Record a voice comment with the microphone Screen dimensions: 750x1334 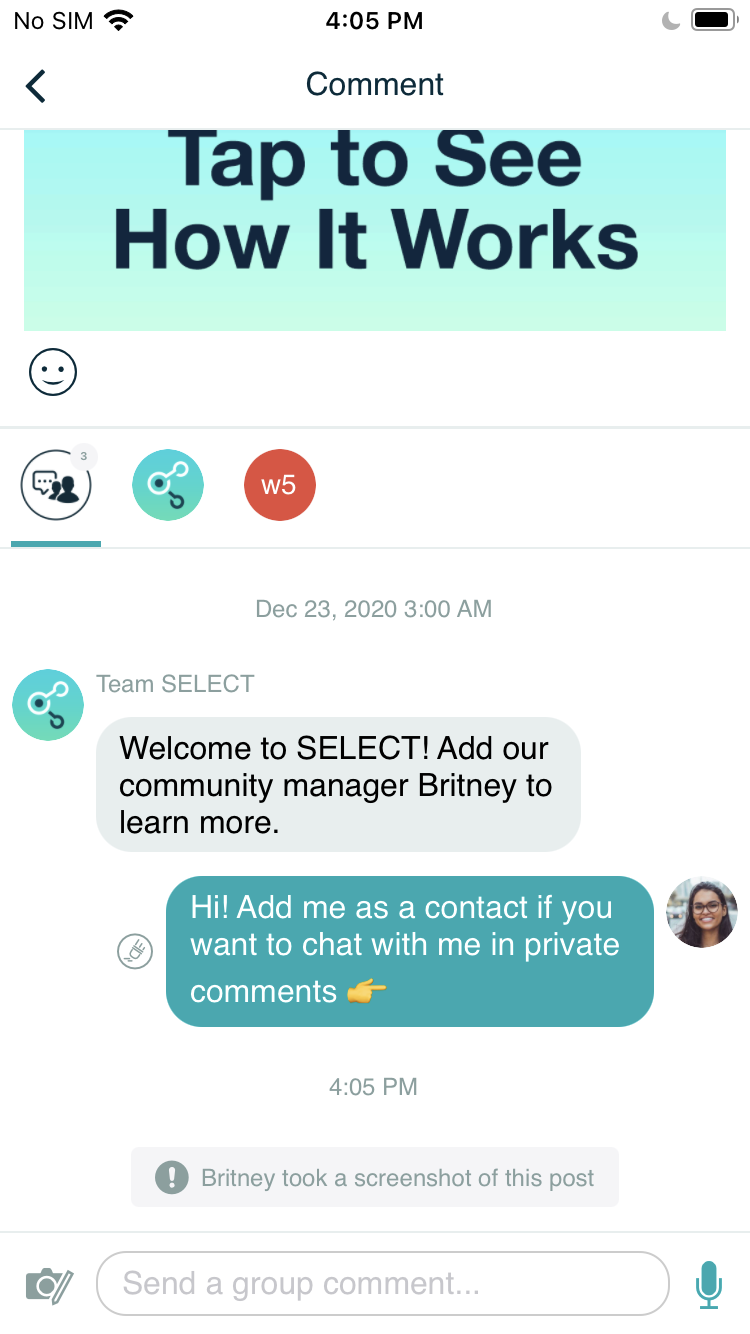click(x=709, y=1284)
